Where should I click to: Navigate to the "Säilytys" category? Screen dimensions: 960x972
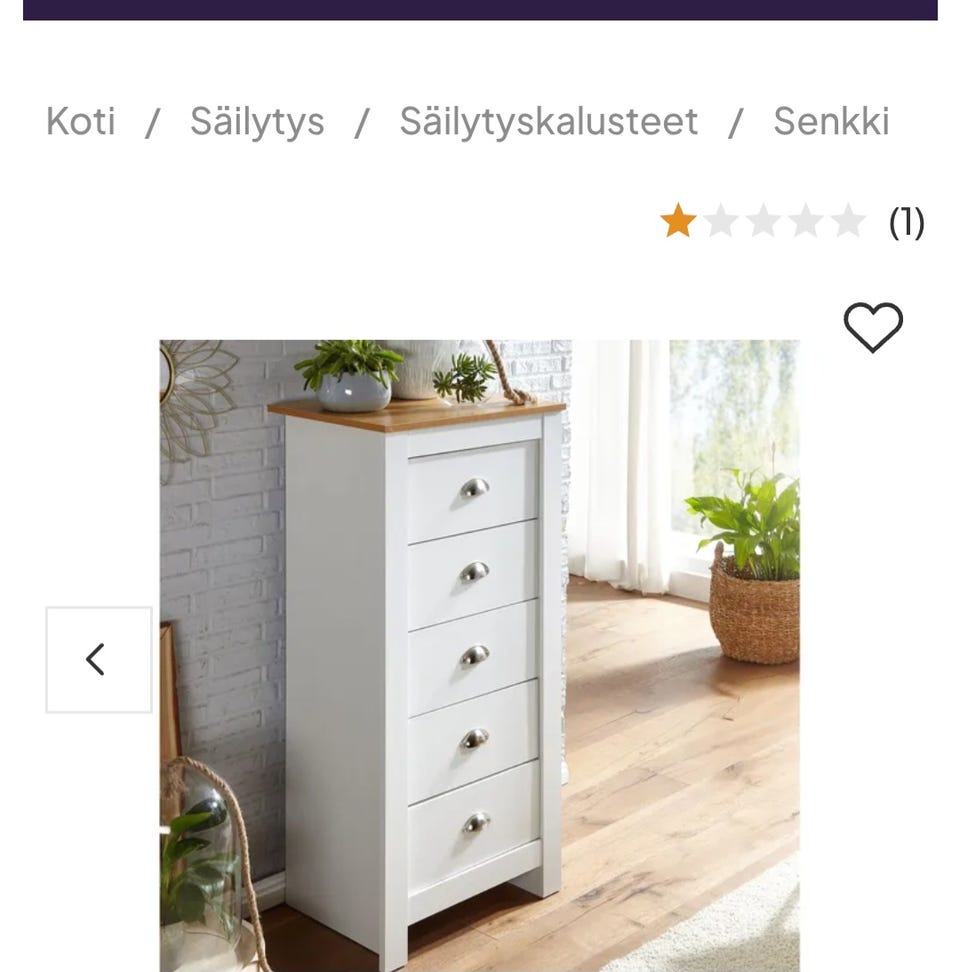(257, 123)
